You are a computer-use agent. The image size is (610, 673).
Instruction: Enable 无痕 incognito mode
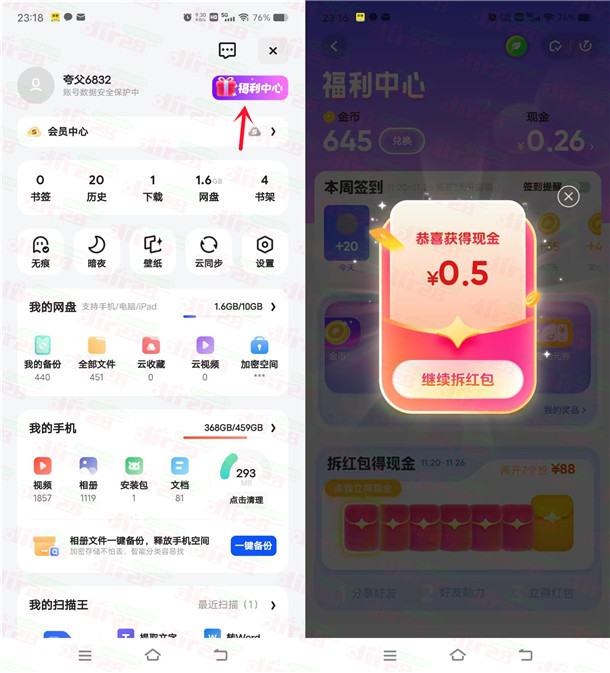pos(40,251)
